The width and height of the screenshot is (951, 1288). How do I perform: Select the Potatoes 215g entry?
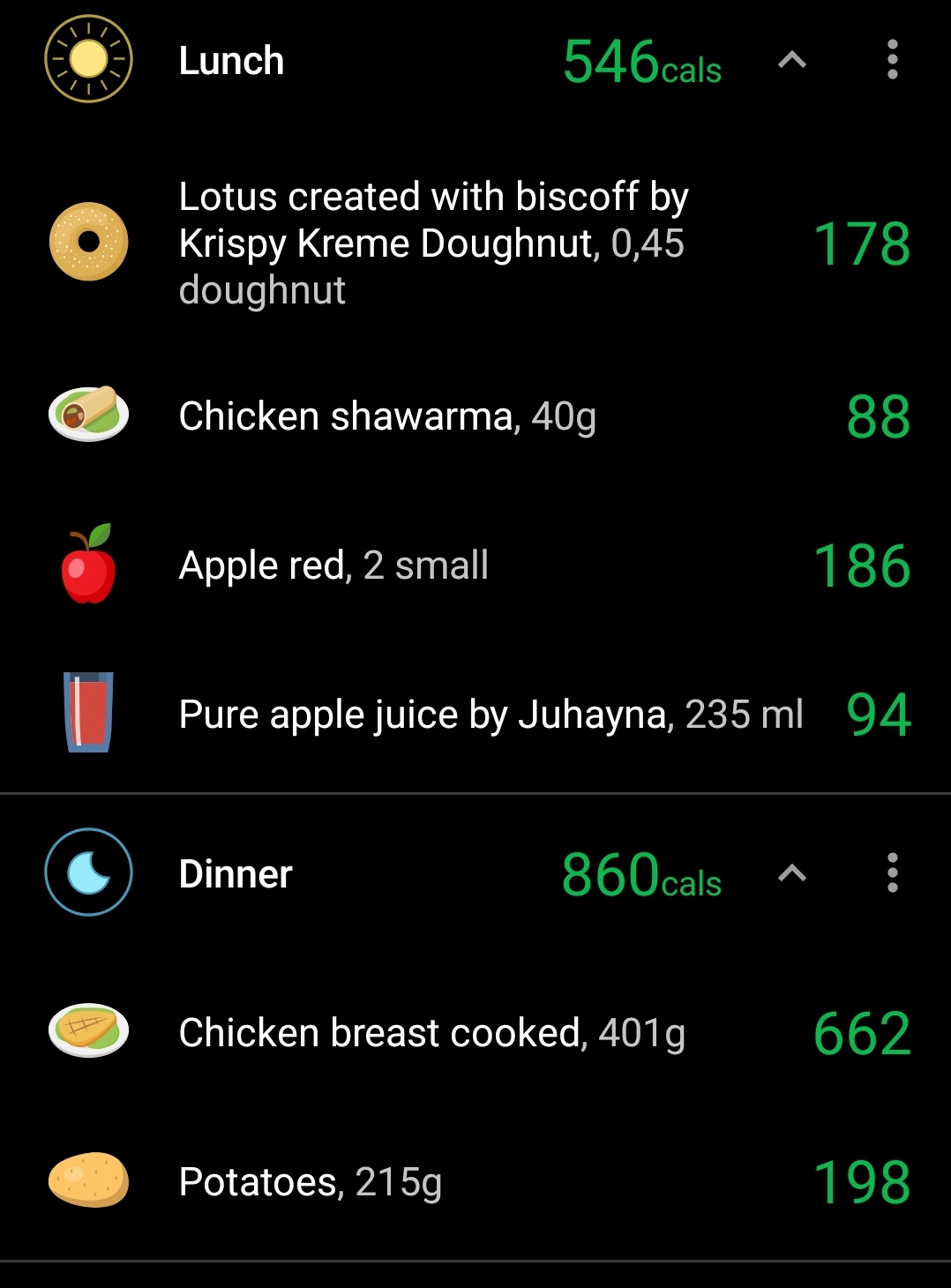[x=311, y=1180]
